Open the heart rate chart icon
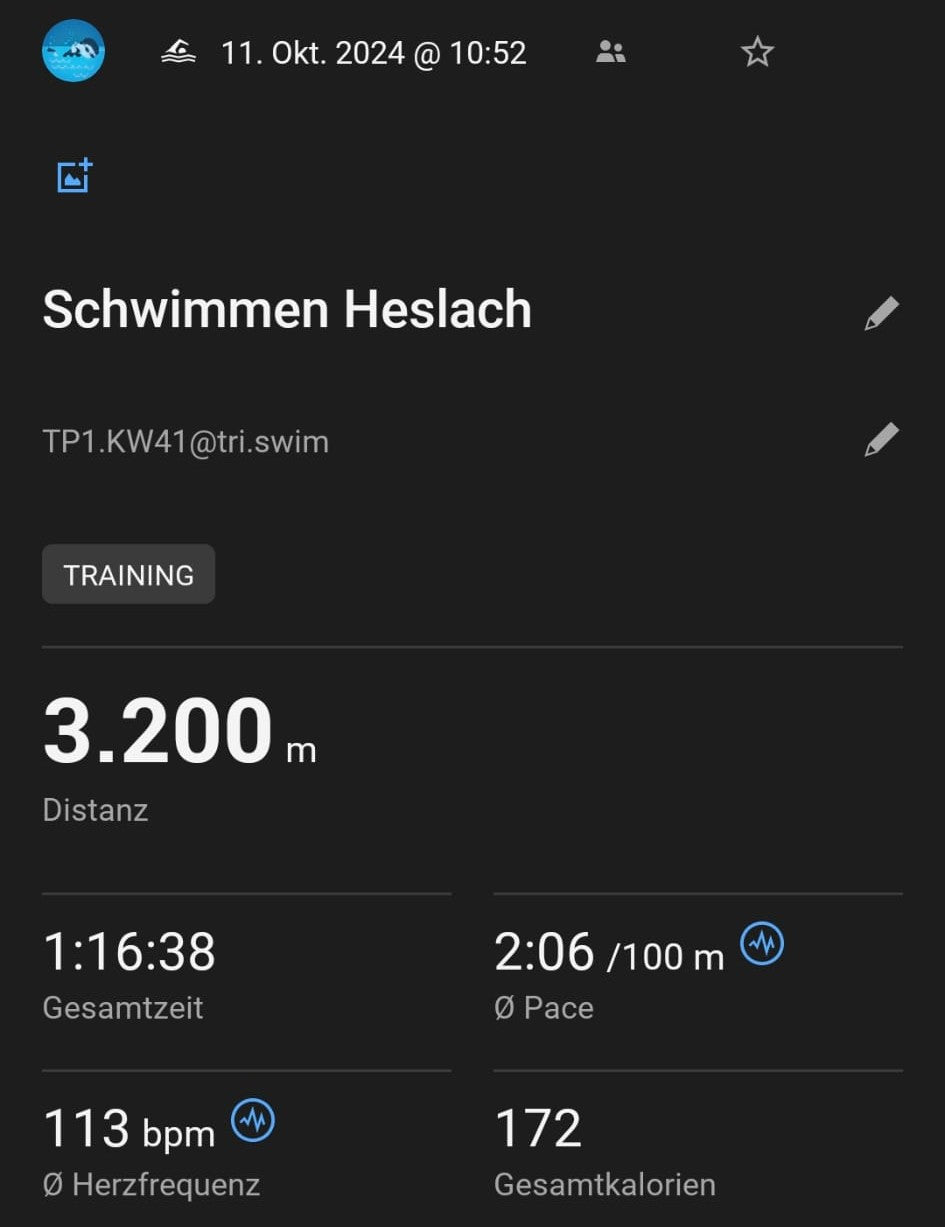 tap(253, 1121)
